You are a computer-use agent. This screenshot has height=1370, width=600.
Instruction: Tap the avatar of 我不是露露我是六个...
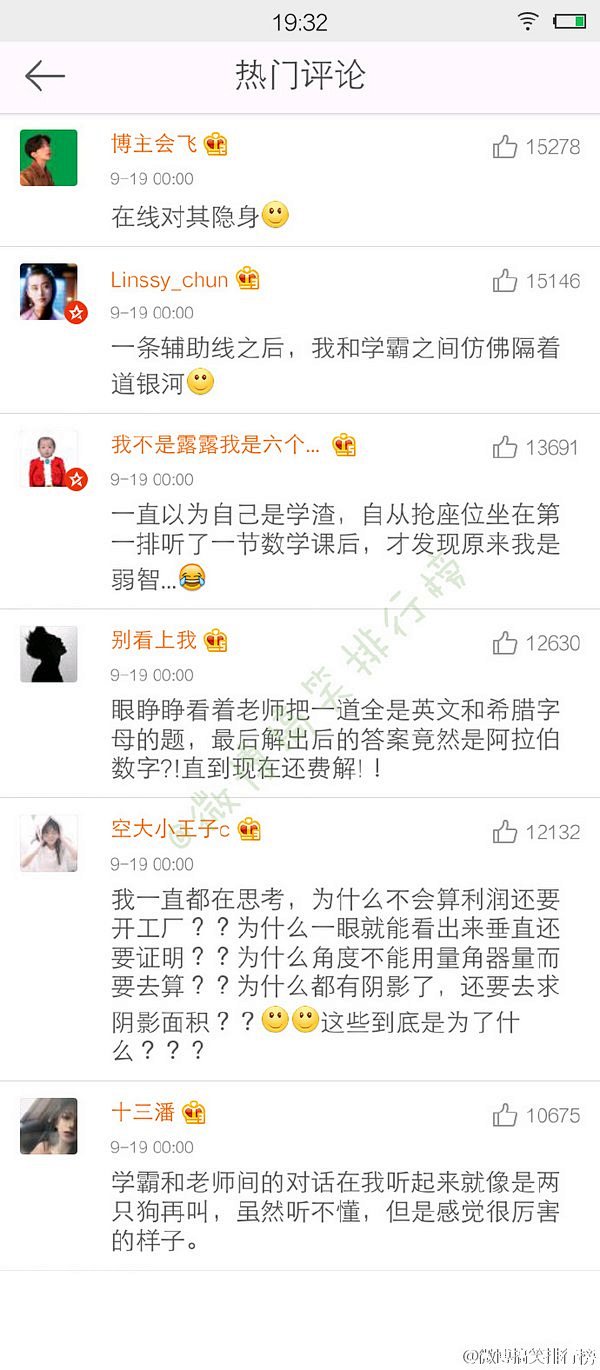(48, 460)
